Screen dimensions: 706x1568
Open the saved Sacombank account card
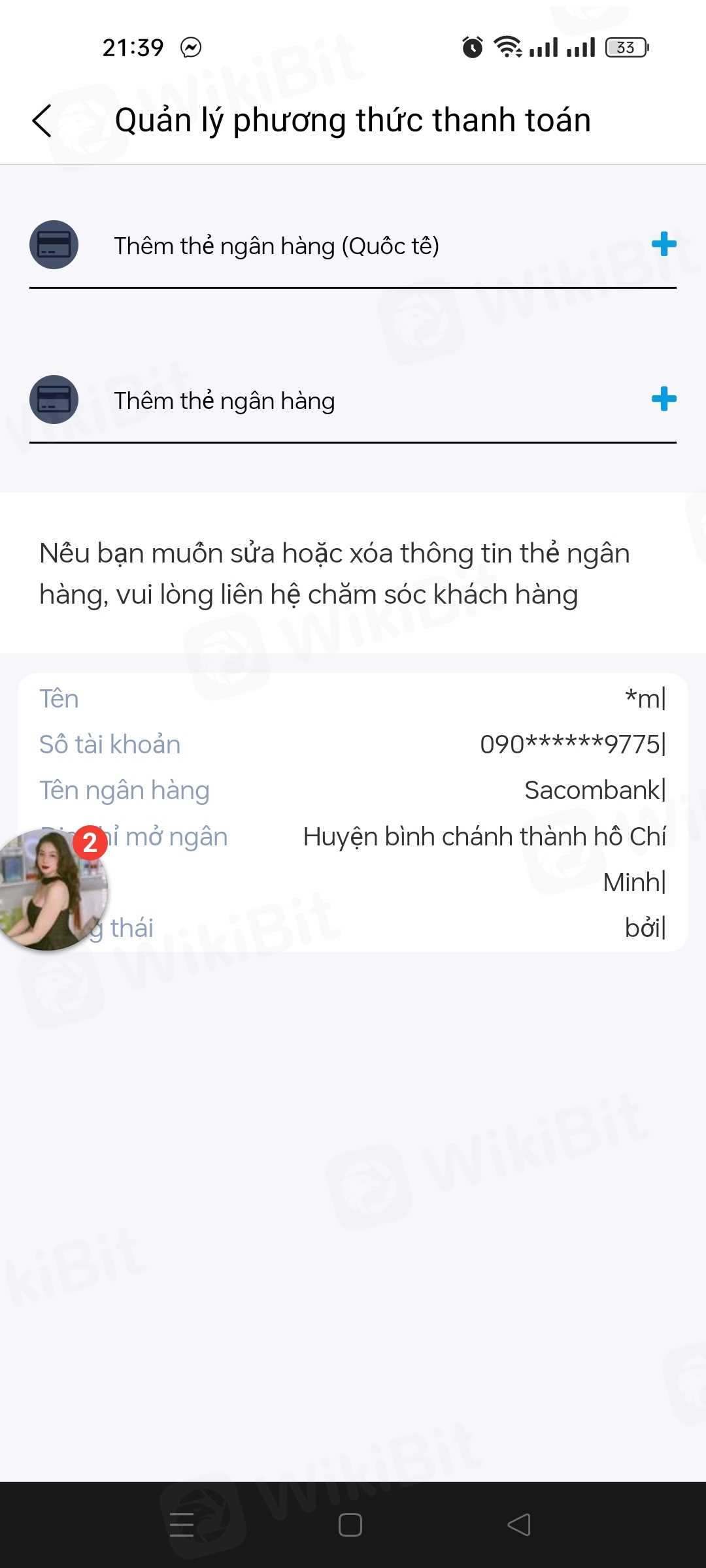point(392,791)
